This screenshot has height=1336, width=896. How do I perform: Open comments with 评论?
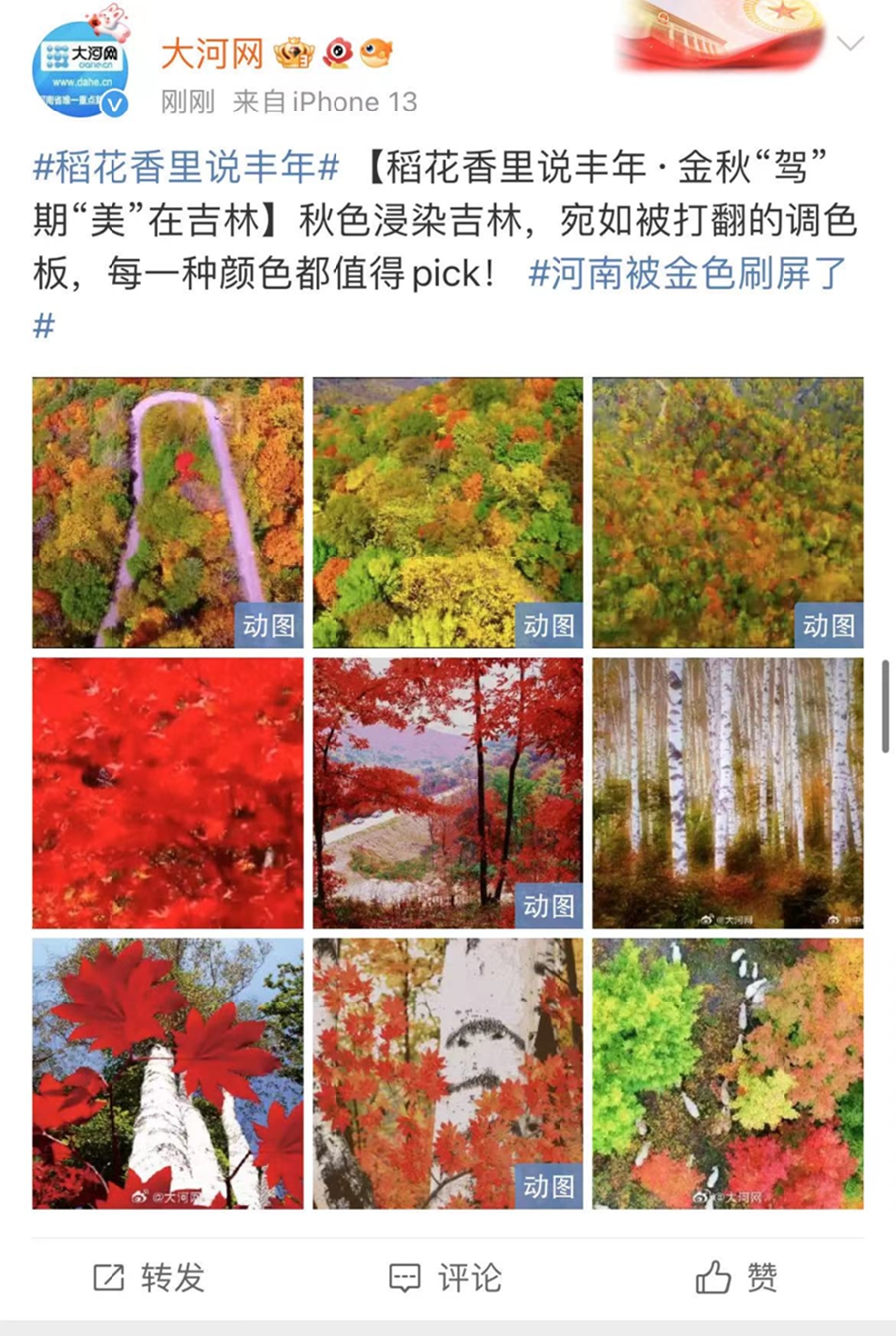click(446, 1277)
